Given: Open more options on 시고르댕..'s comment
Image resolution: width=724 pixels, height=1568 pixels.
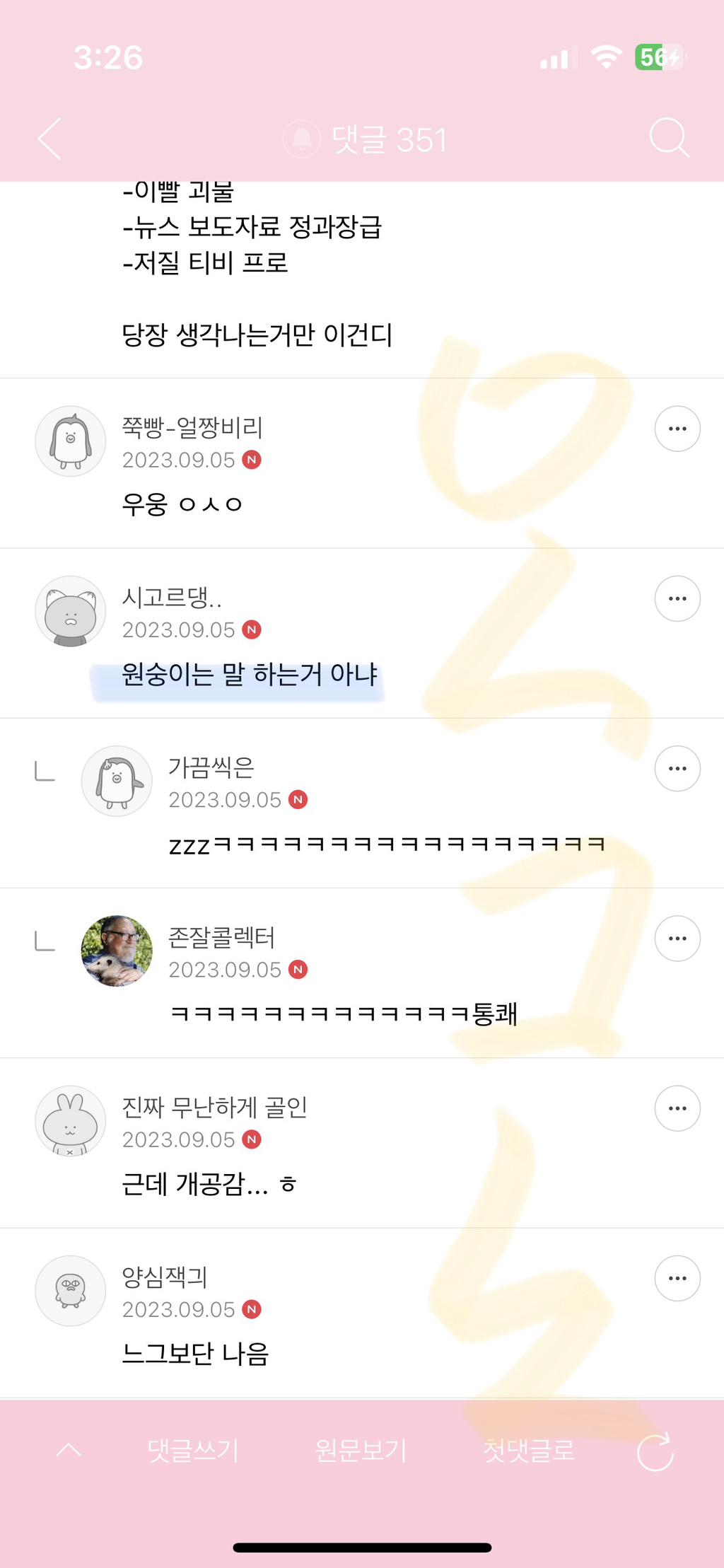Looking at the screenshot, I should coord(677,598).
